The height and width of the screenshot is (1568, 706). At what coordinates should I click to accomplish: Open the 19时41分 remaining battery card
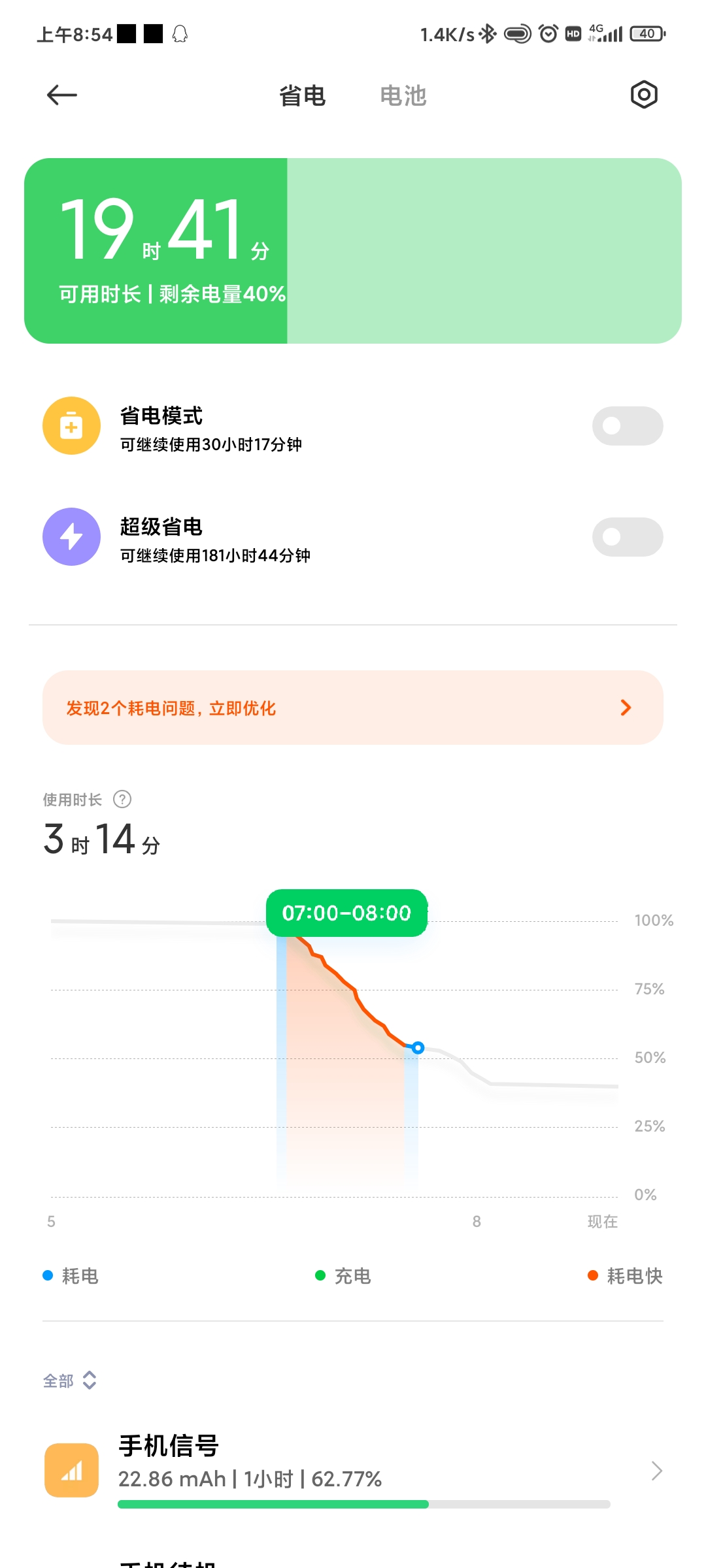(x=353, y=251)
